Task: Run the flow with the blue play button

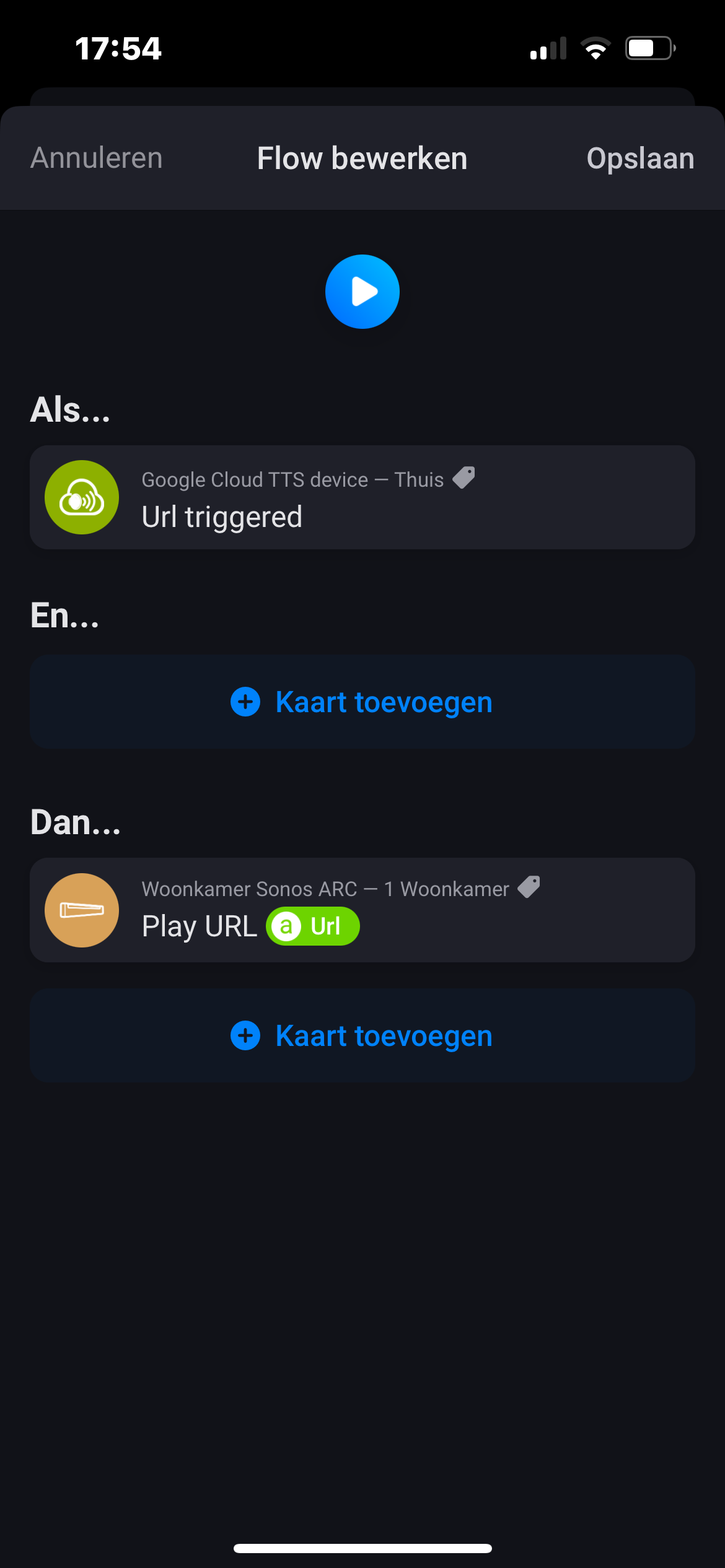Action: (362, 292)
